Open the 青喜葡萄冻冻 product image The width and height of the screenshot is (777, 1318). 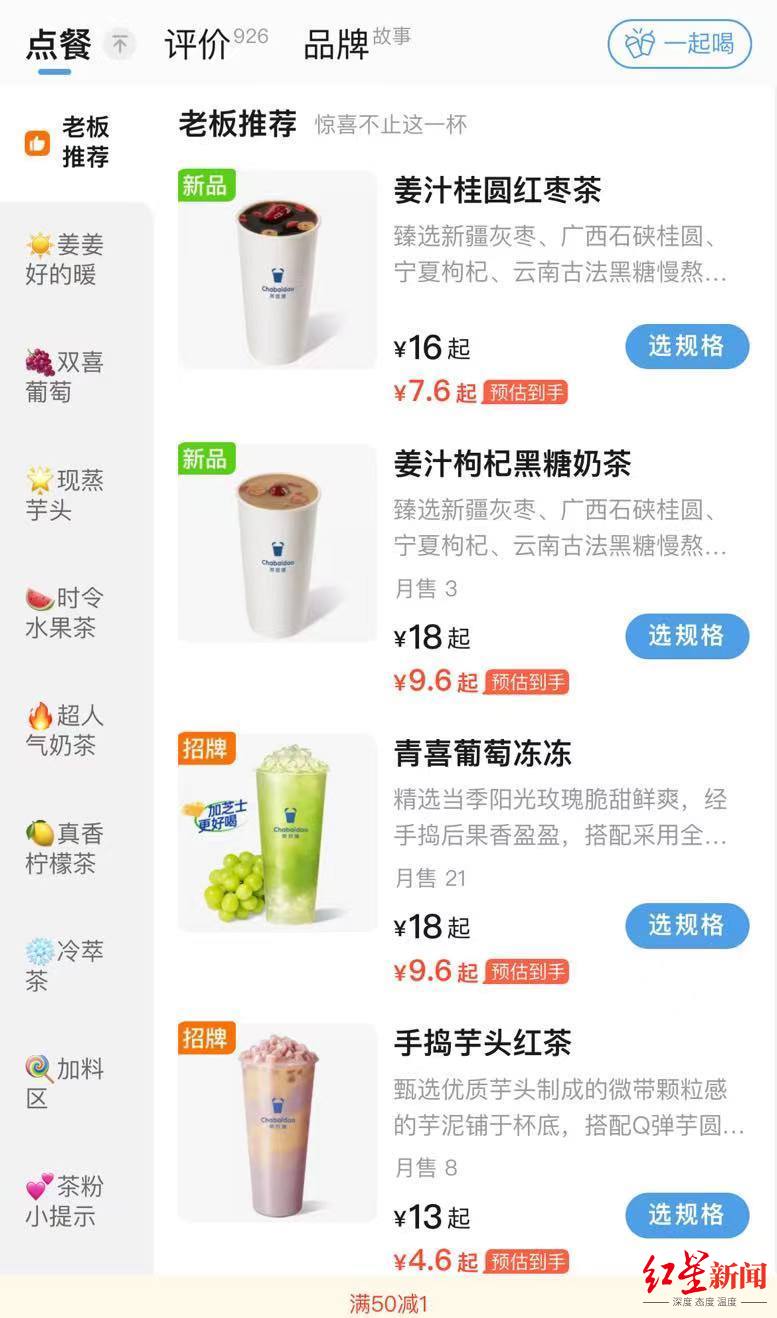277,832
